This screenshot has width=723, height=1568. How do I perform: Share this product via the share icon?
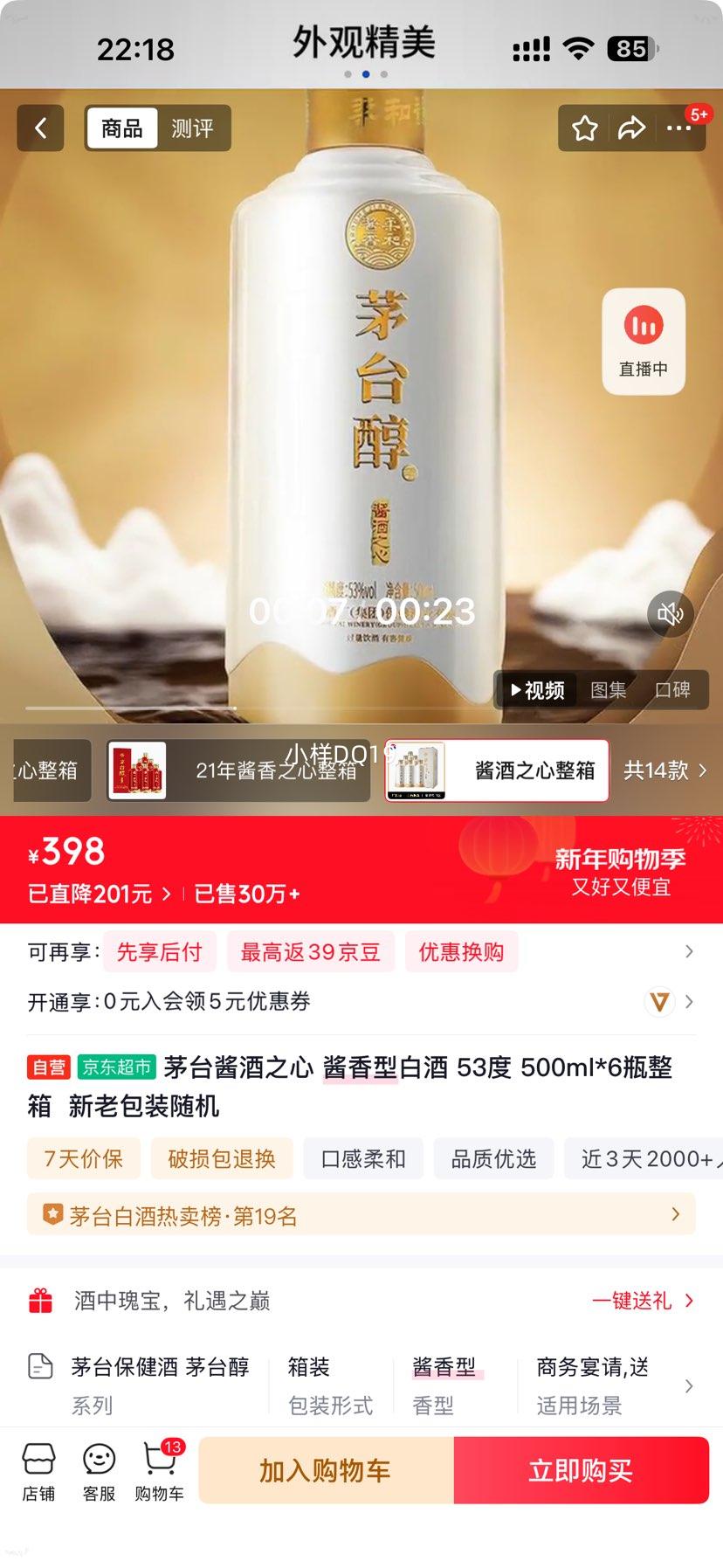pyautogui.click(x=630, y=128)
